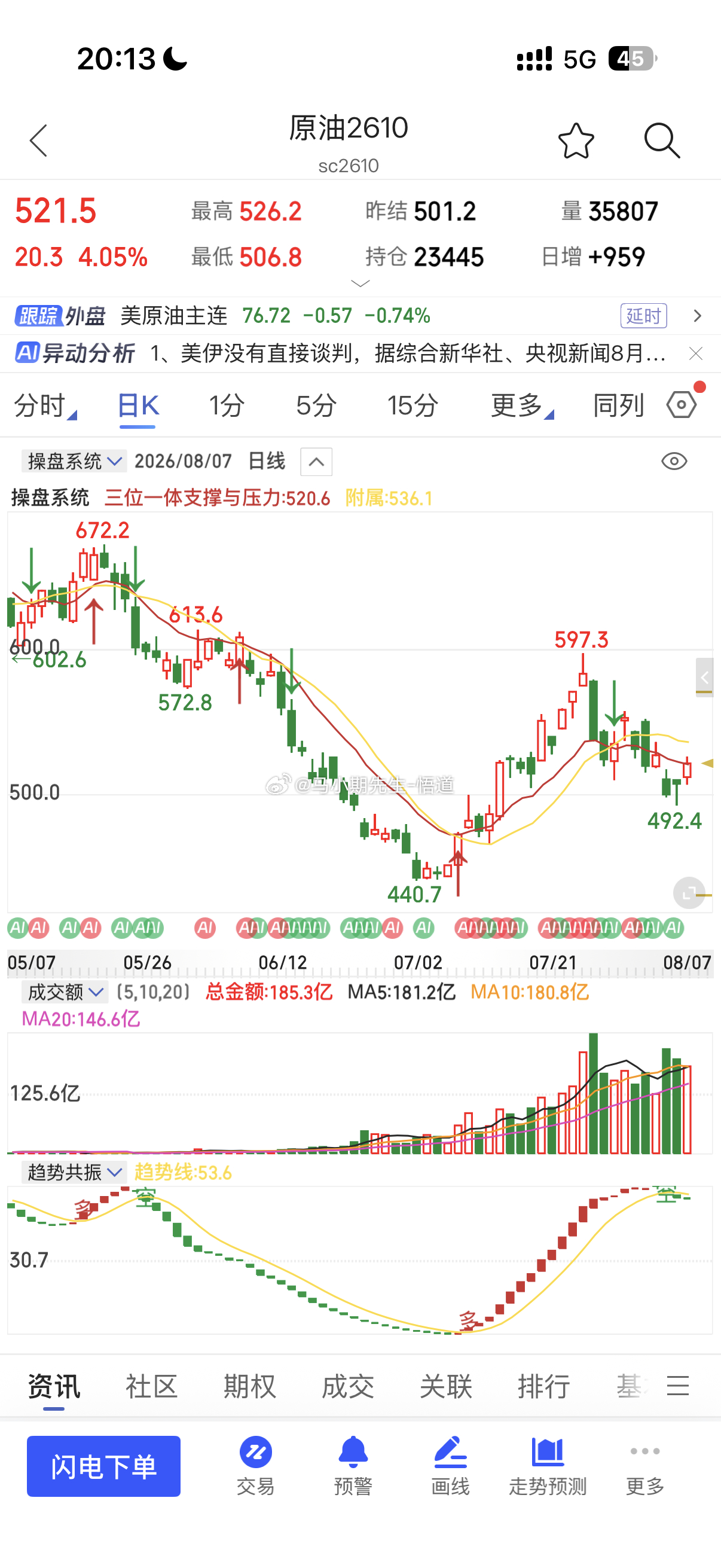Screen dimensions: 721x1568
Task: Toggle chart visibility eye icon
Action: click(x=674, y=462)
